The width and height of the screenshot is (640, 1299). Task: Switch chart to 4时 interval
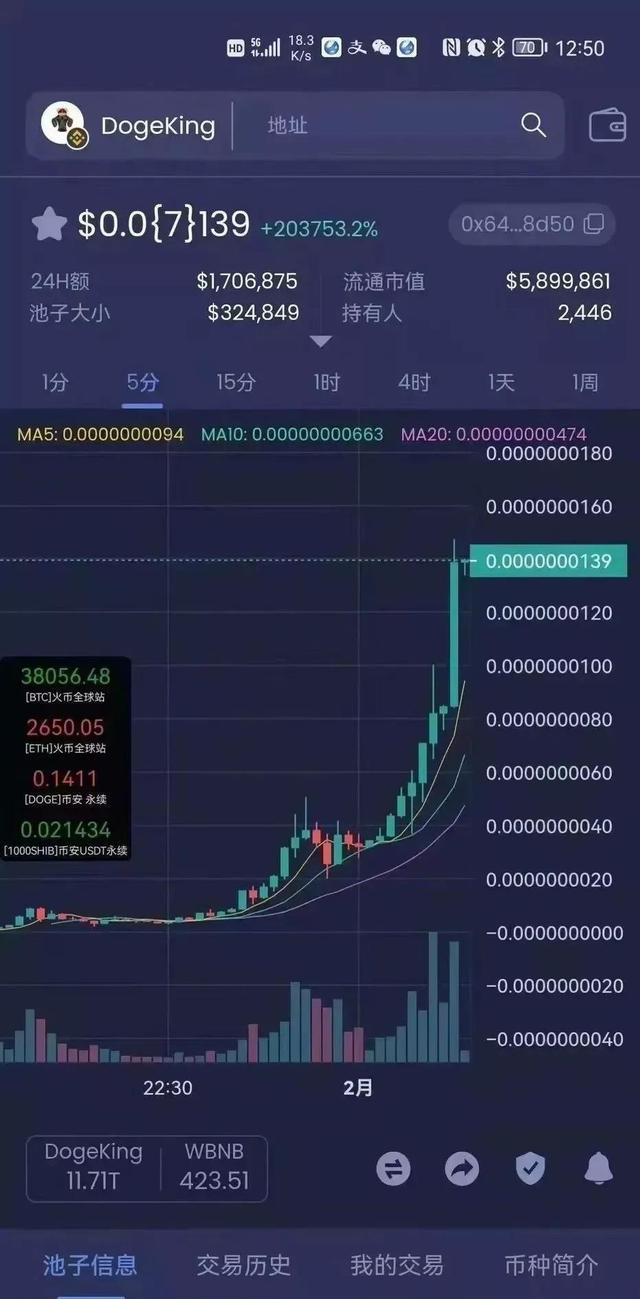[x=413, y=382]
